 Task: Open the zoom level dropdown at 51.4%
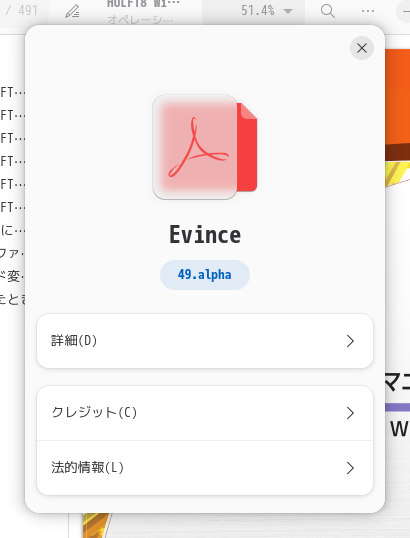pyautogui.click(x=253, y=11)
